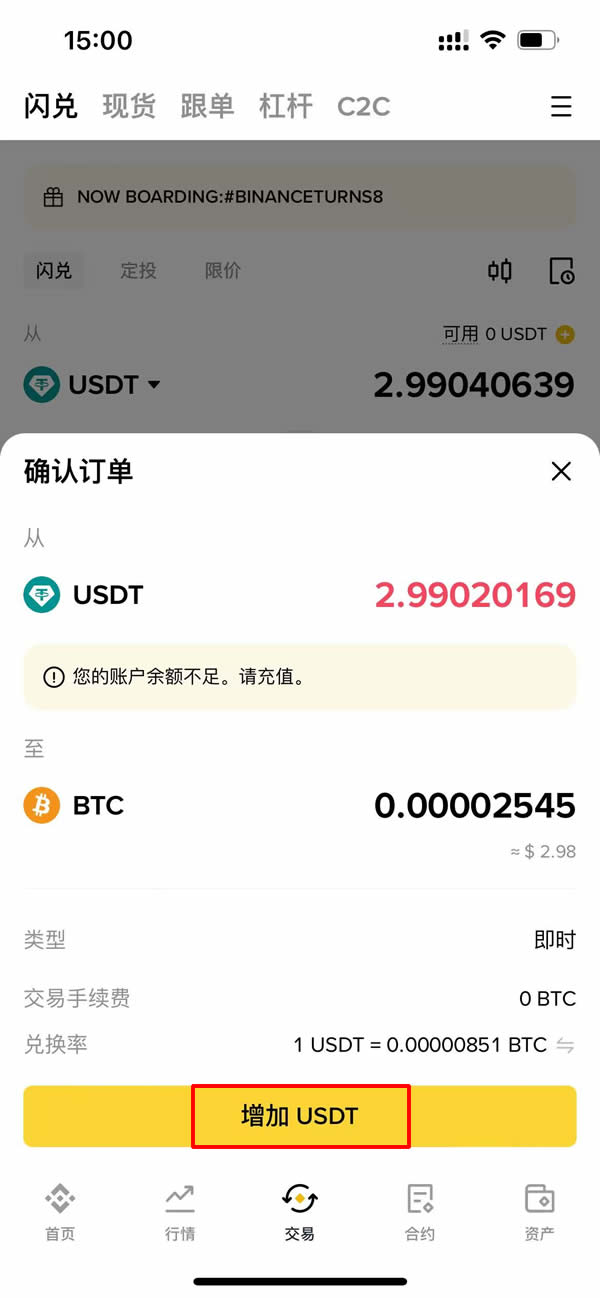The height and width of the screenshot is (1298, 600).
Task: Tap the 增加 USDT button
Action: coord(300,1116)
